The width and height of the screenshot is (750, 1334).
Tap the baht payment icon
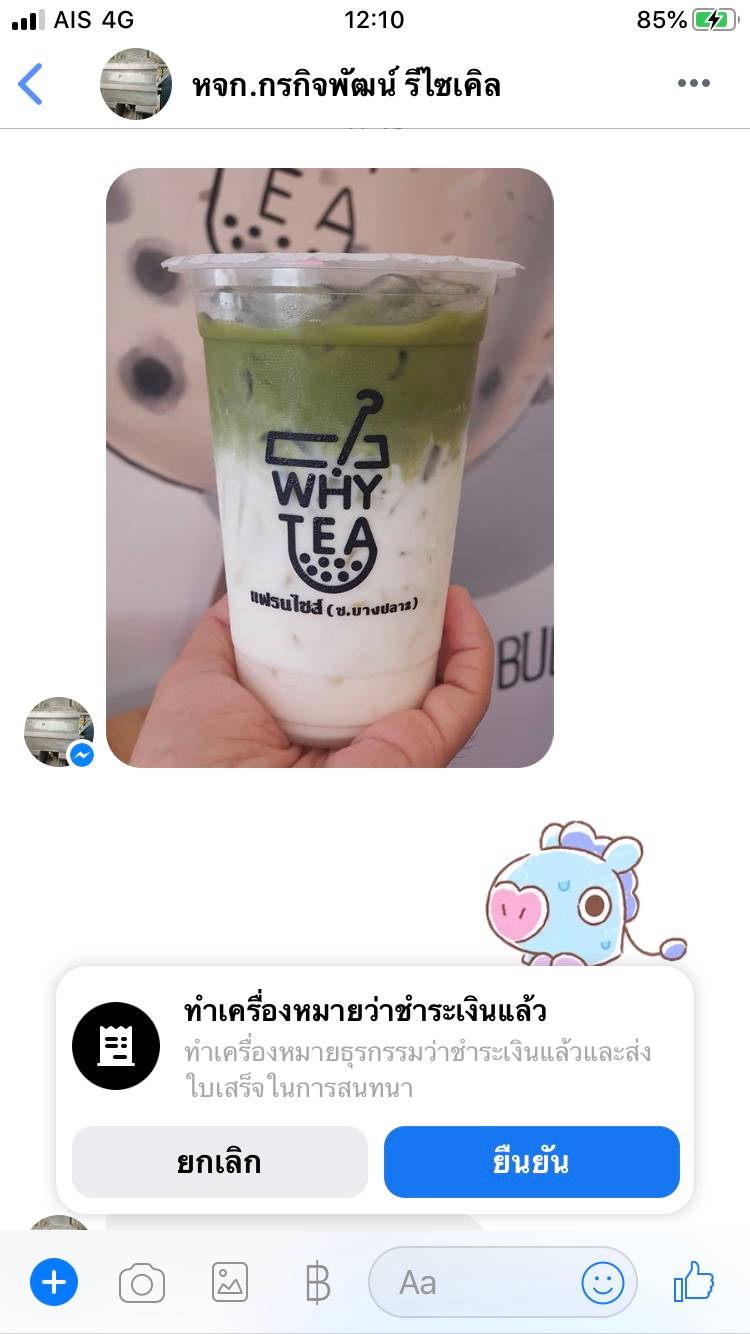[x=317, y=1283]
